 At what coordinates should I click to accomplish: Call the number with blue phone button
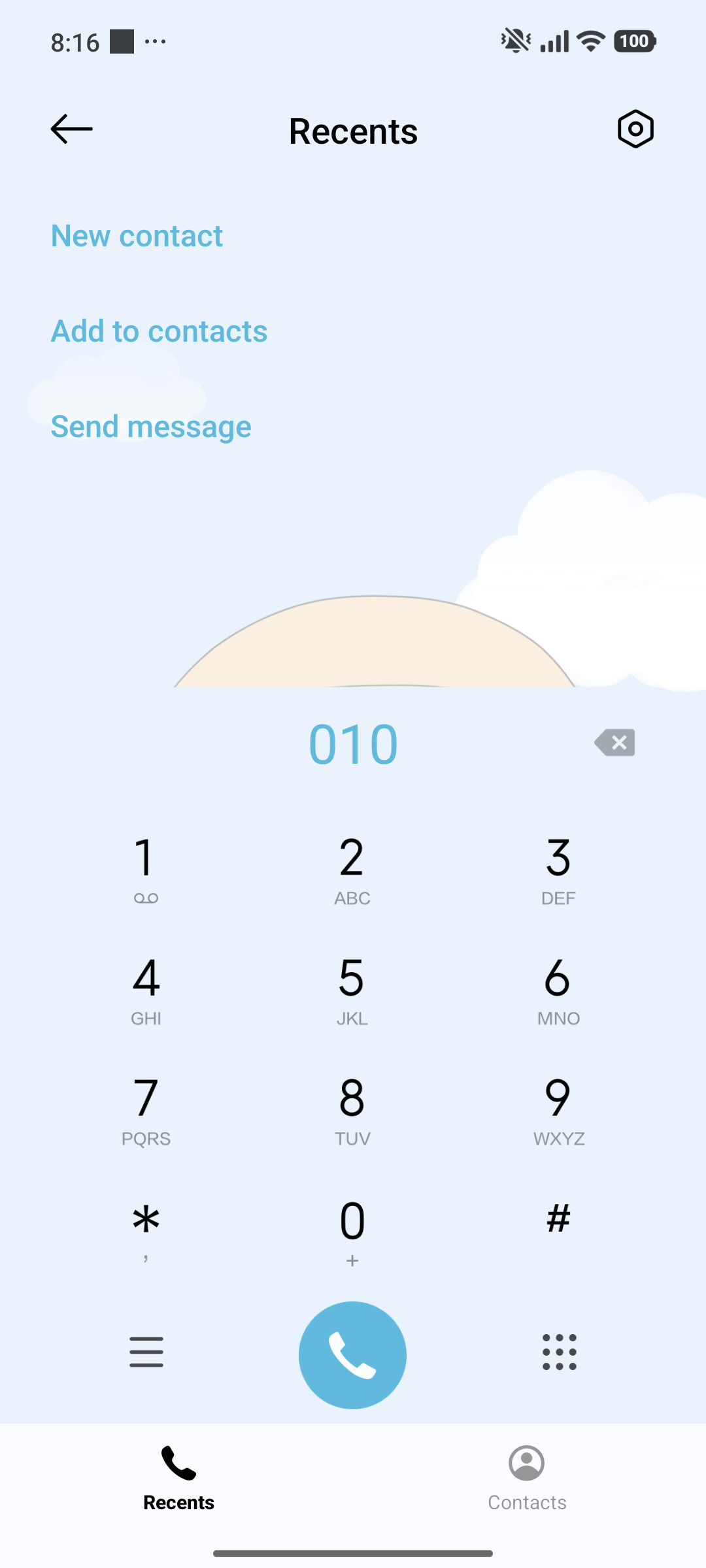[x=352, y=1355]
